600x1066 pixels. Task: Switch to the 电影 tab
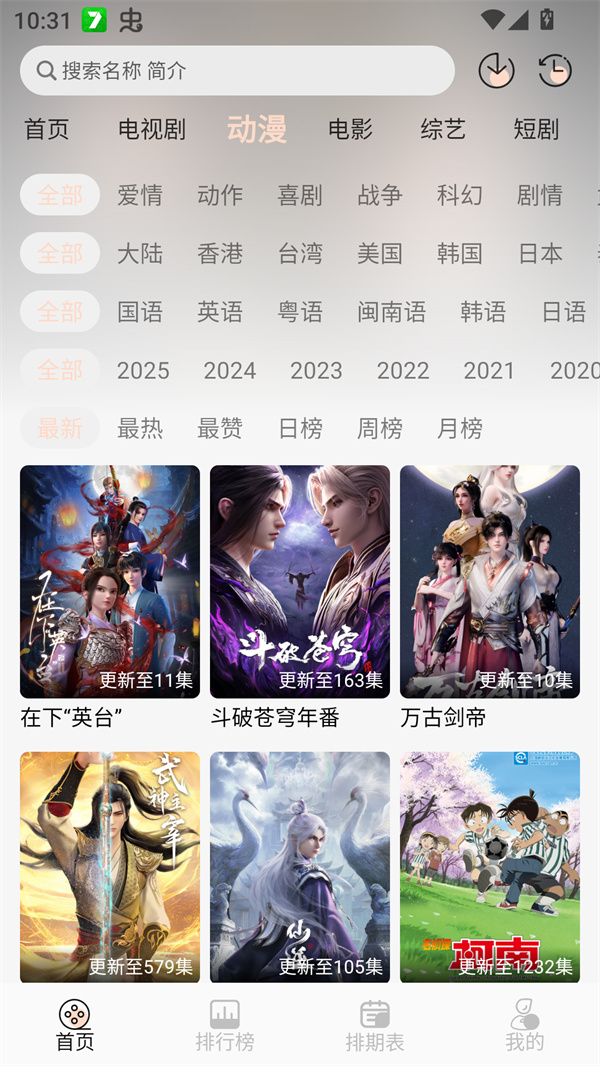coord(350,129)
